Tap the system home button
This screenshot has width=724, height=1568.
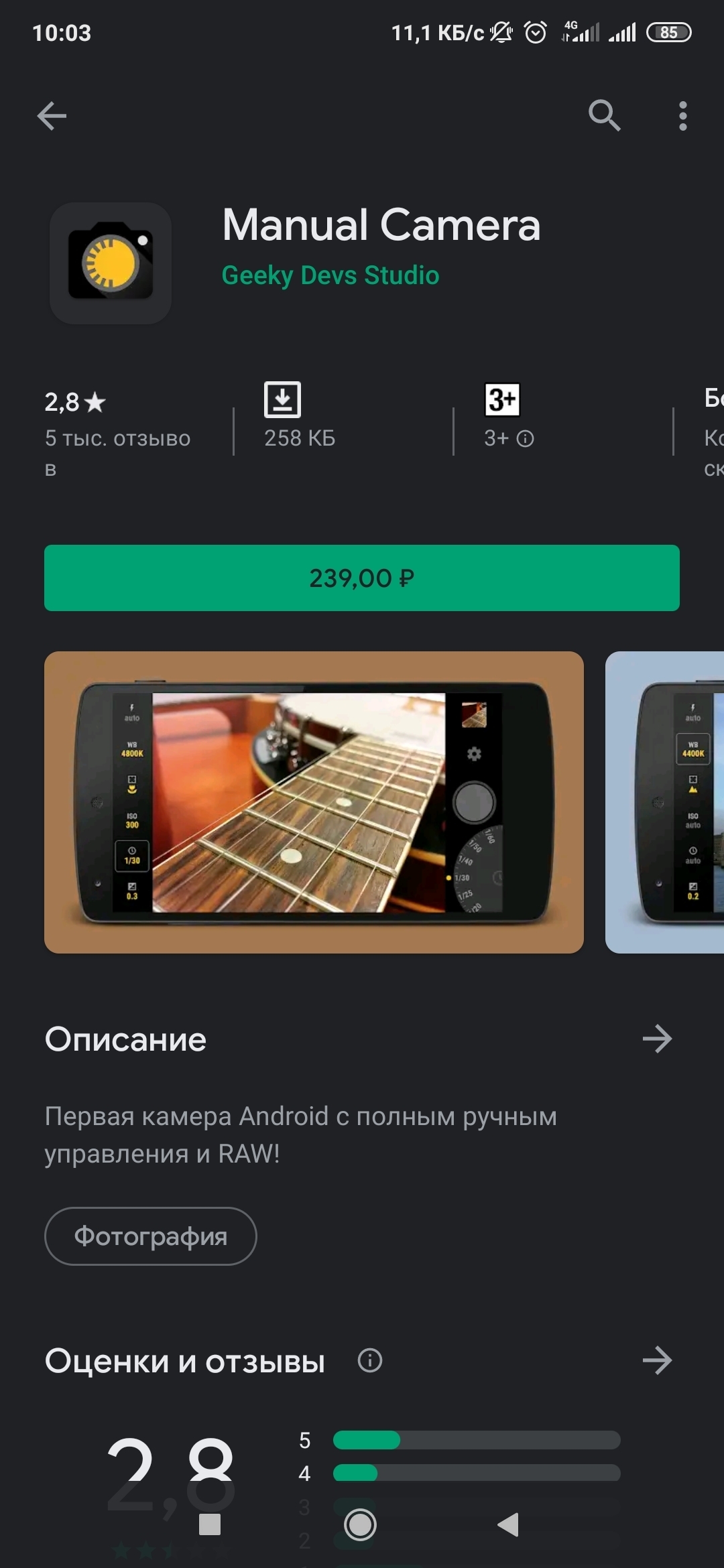click(361, 1525)
